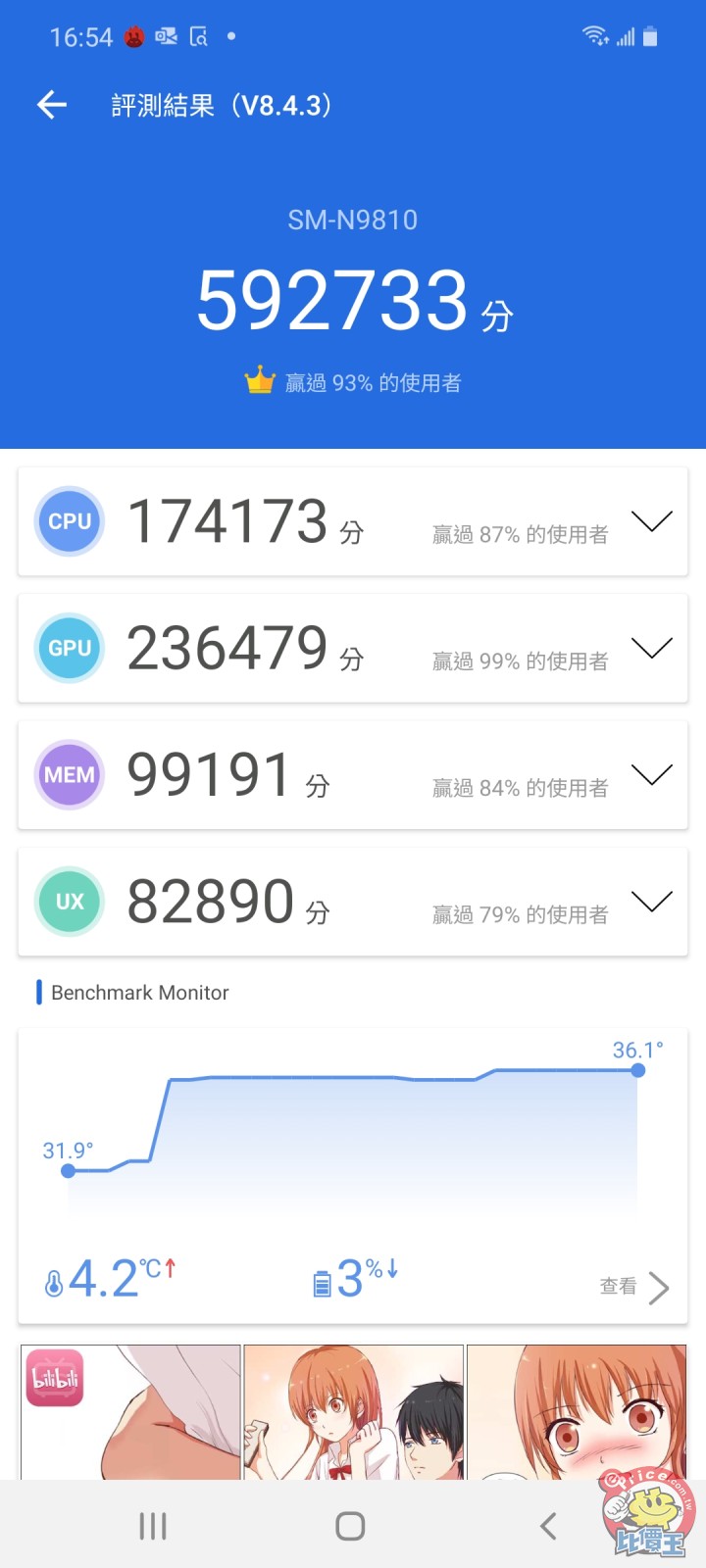706x1568 pixels.
Task: Expand the CPU score details
Action: pyautogui.click(x=652, y=521)
